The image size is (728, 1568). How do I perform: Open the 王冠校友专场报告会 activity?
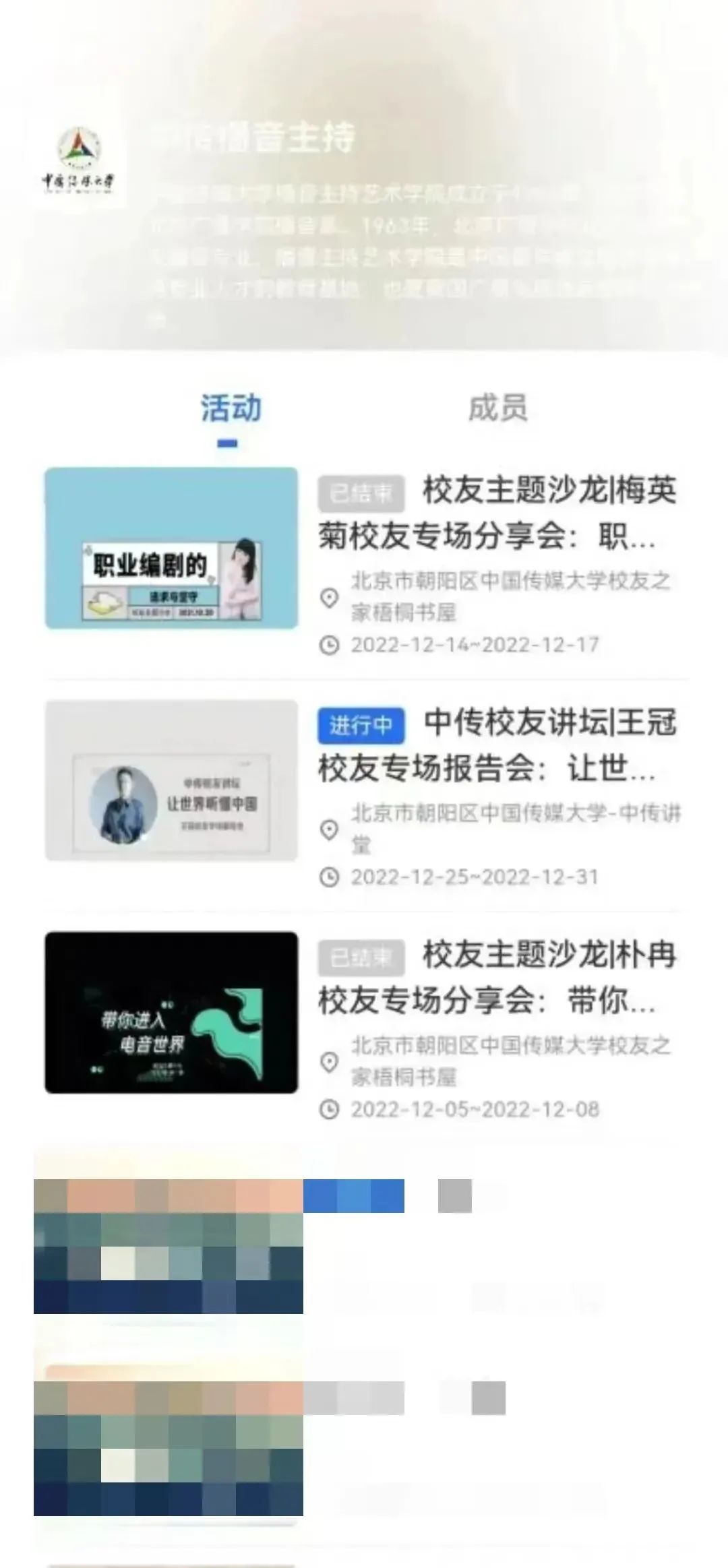click(x=497, y=745)
